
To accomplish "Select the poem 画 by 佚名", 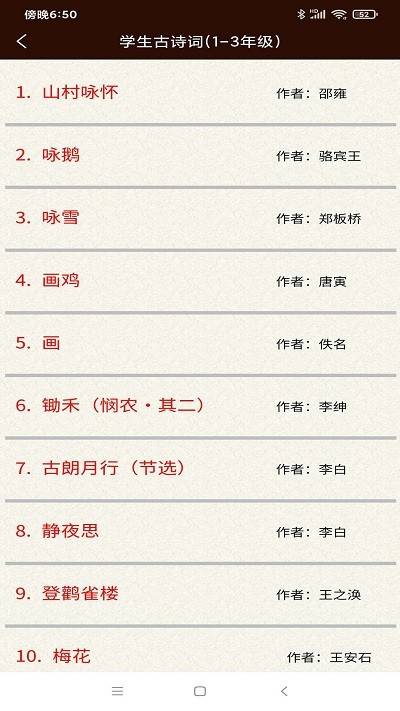I will (200, 343).
